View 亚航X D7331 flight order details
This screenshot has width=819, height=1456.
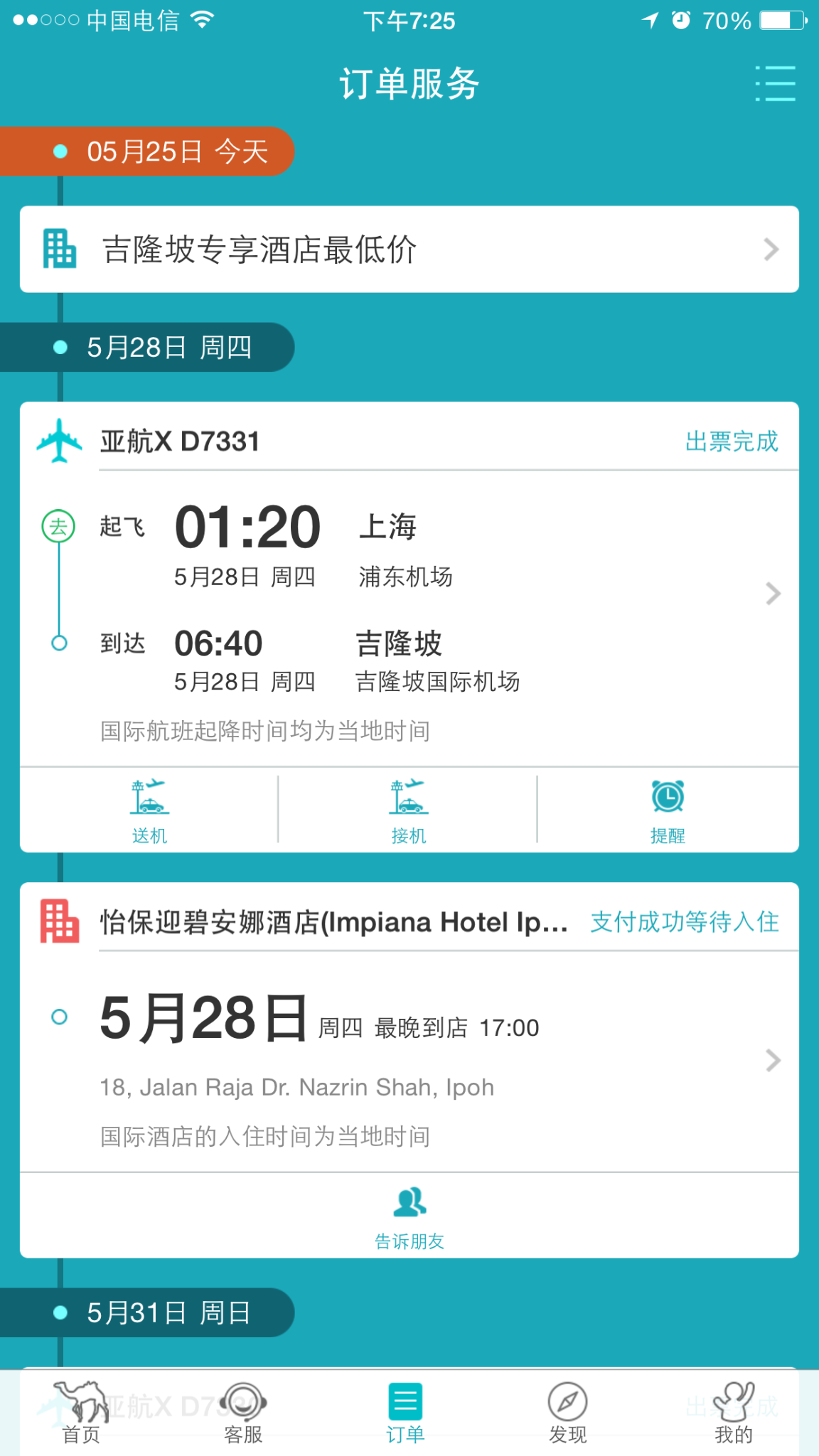[x=409, y=594]
